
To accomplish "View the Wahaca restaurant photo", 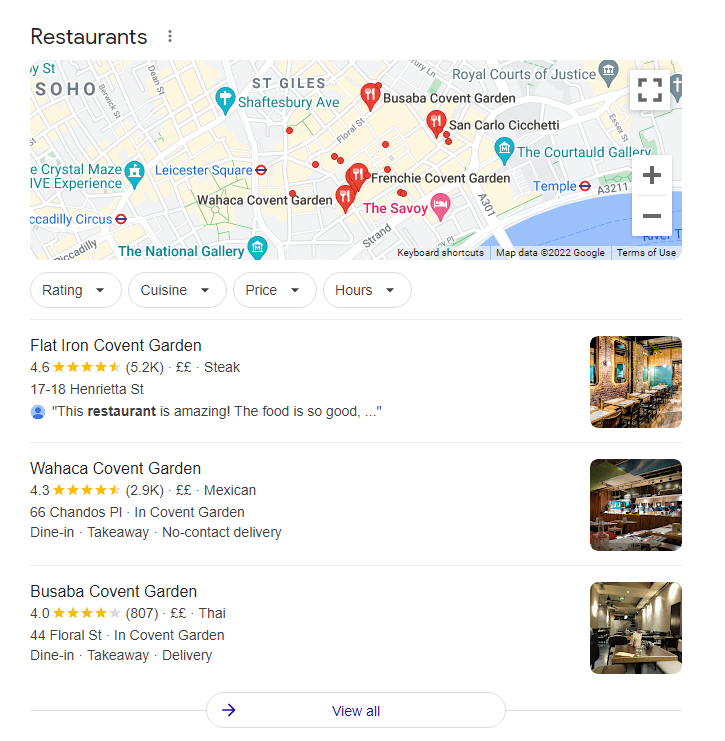I will pyautogui.click(x=636, y=505).
